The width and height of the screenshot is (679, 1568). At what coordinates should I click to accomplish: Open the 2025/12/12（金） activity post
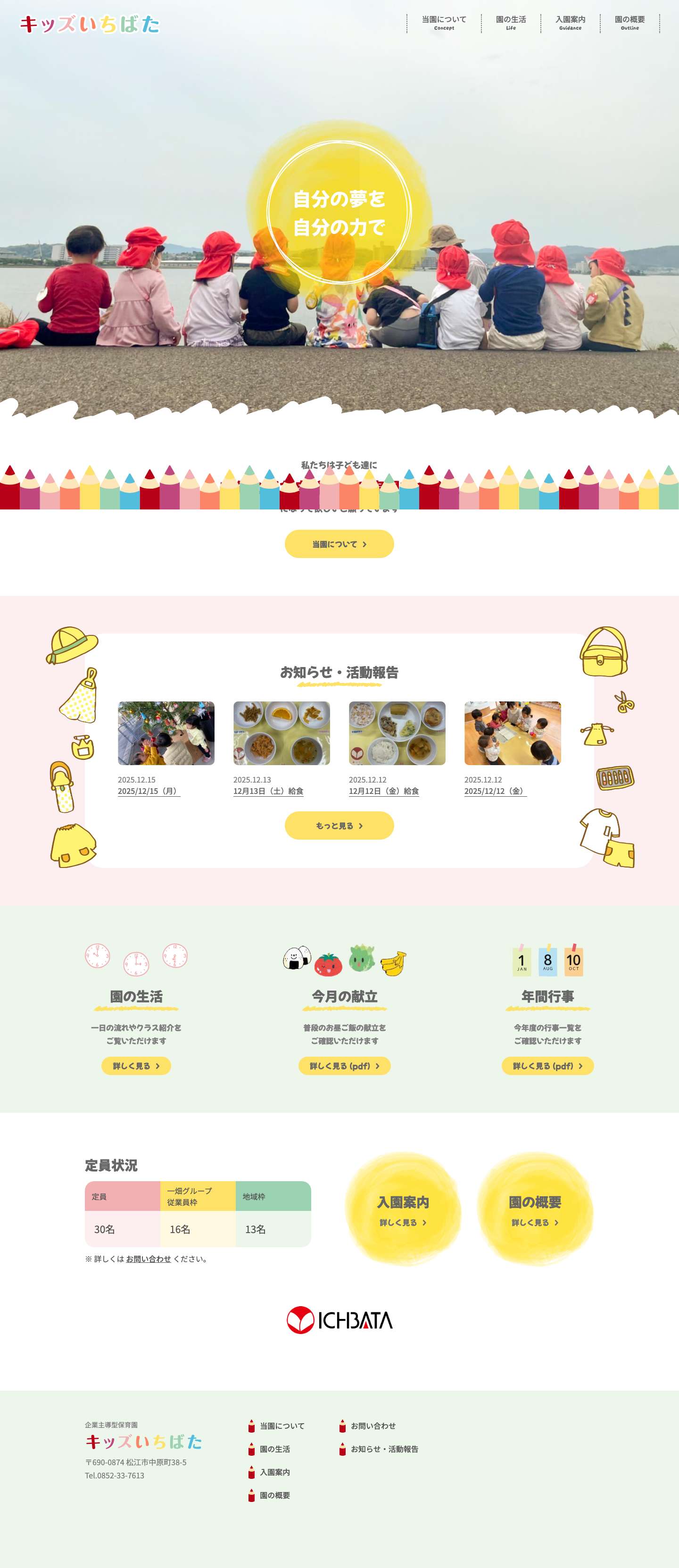495,791
